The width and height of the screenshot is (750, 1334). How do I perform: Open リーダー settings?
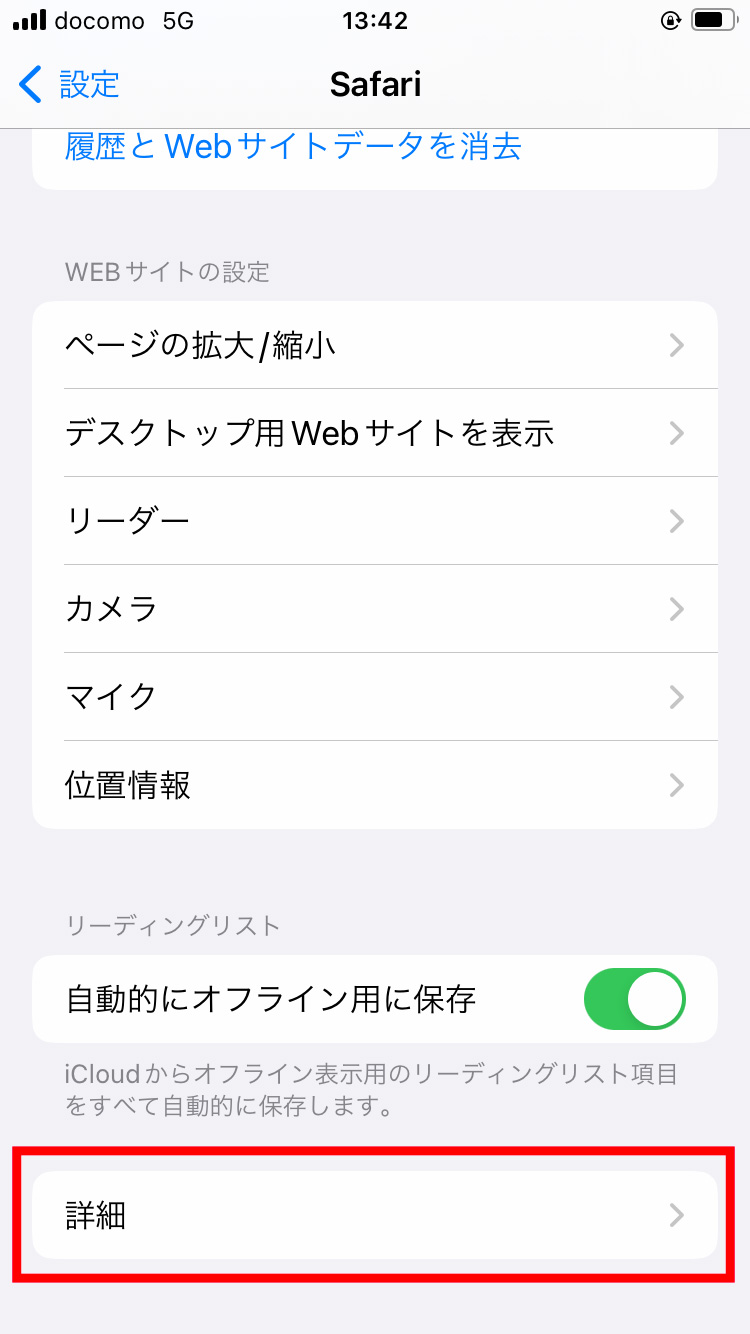point(375,521)
